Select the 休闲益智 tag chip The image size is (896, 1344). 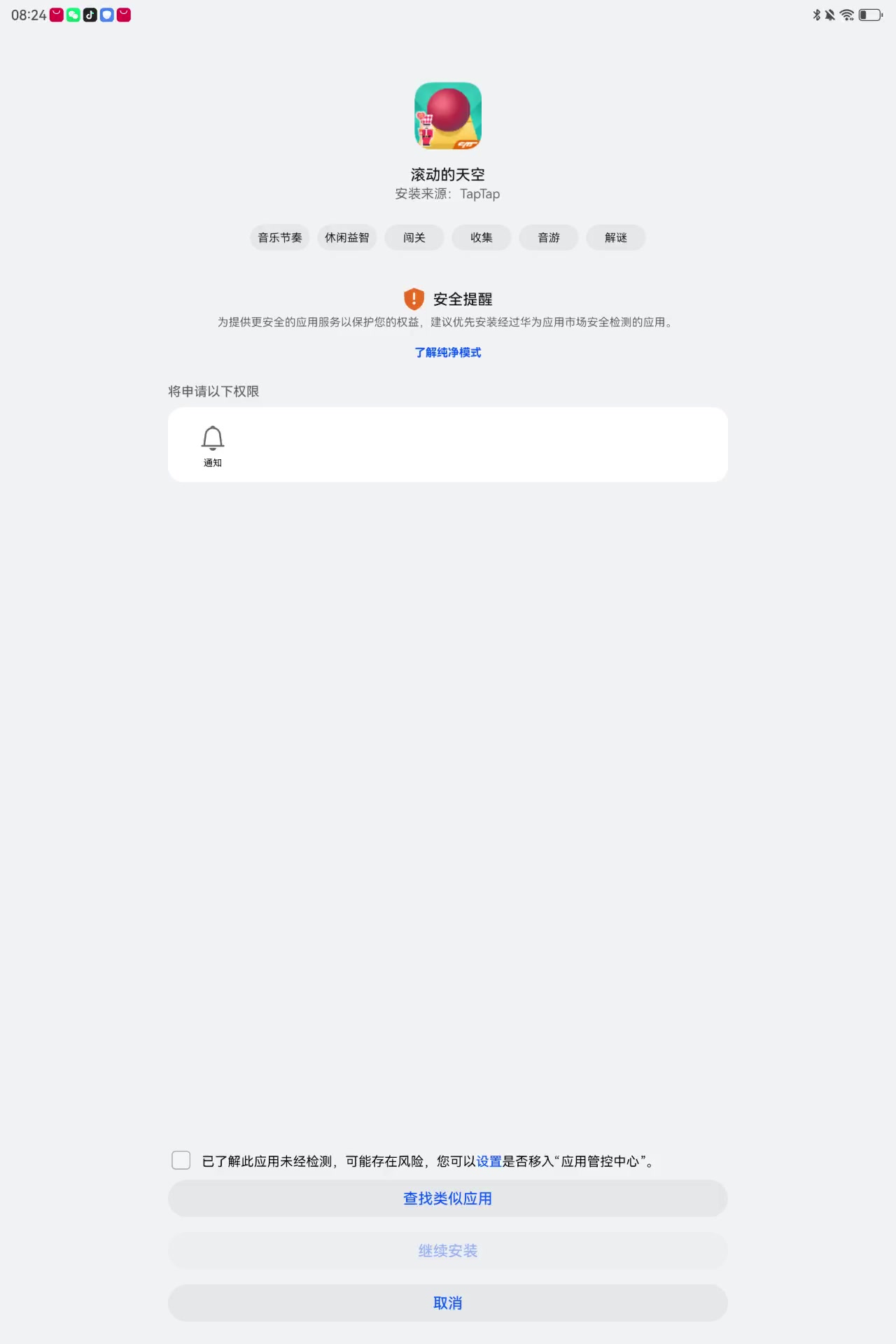(347, 238)
